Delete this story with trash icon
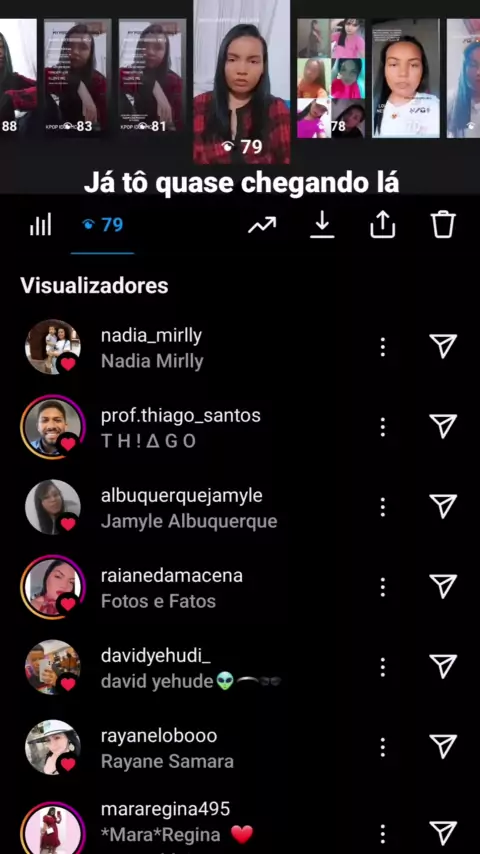Image resolution: width=480 pixels, height=854 pixels. (x=443, y=224)
